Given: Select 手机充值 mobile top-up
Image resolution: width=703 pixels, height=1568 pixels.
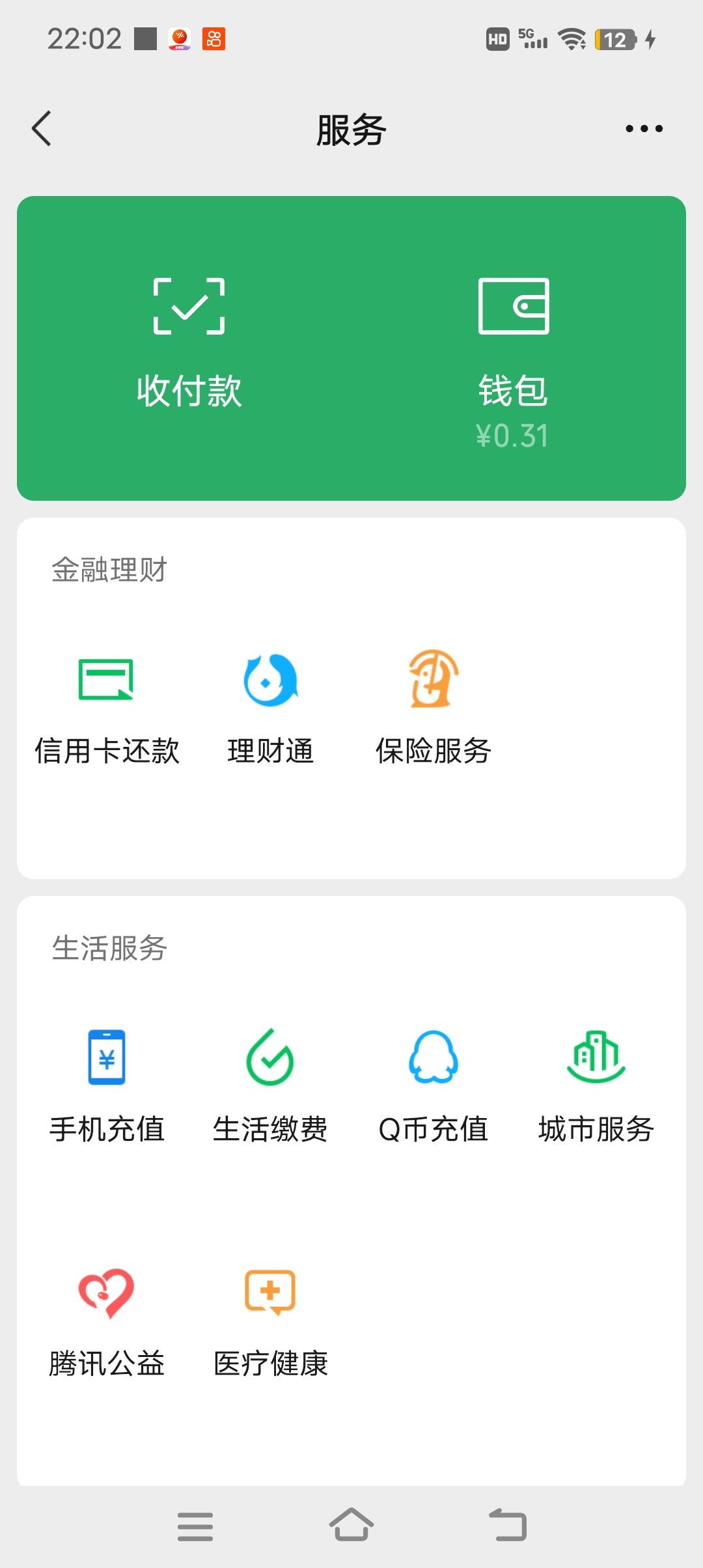Looking at the screenshot, I should tap(107, 1086).
